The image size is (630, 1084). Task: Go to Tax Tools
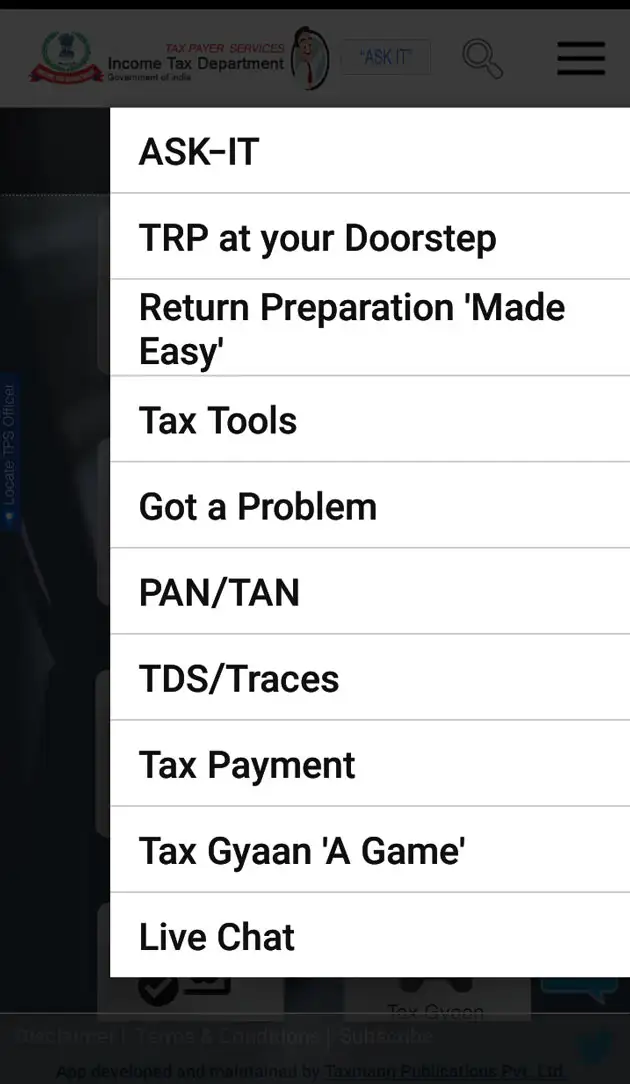click(x=369, y=421)
